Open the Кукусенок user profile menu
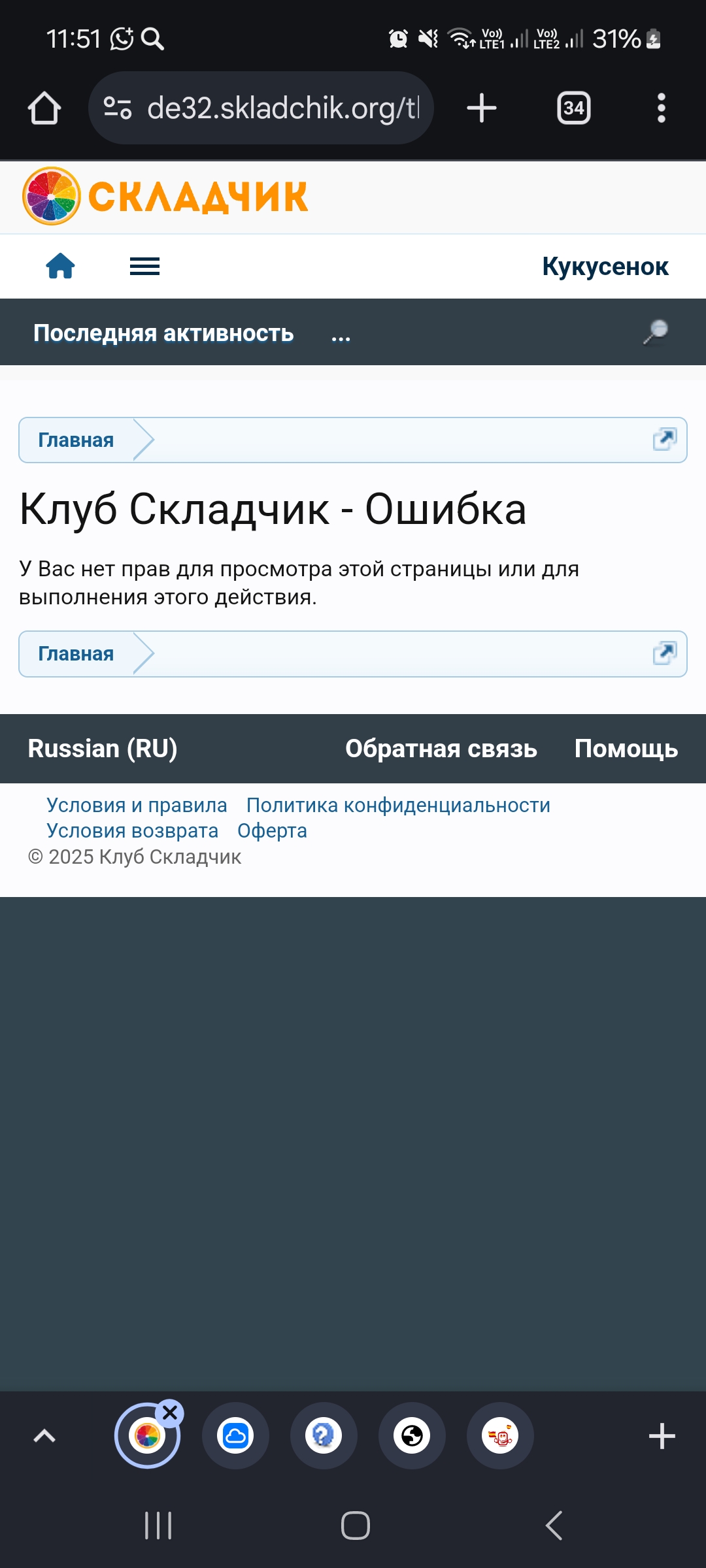Image resolution: width=706 pixels, height=1568 pixels. point(605,267)
